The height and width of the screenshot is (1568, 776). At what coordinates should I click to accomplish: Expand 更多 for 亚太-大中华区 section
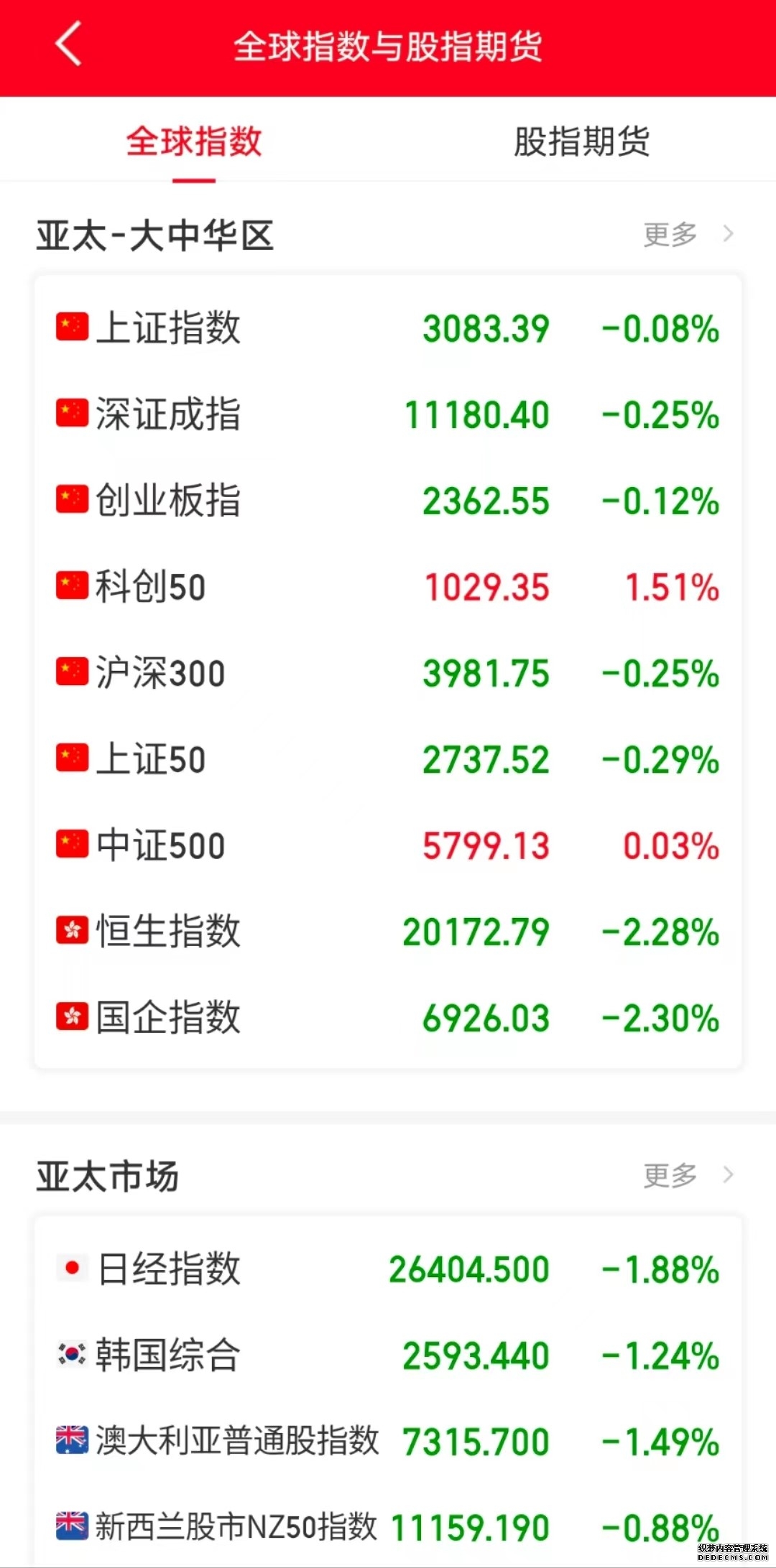click(x=671, y=231)
